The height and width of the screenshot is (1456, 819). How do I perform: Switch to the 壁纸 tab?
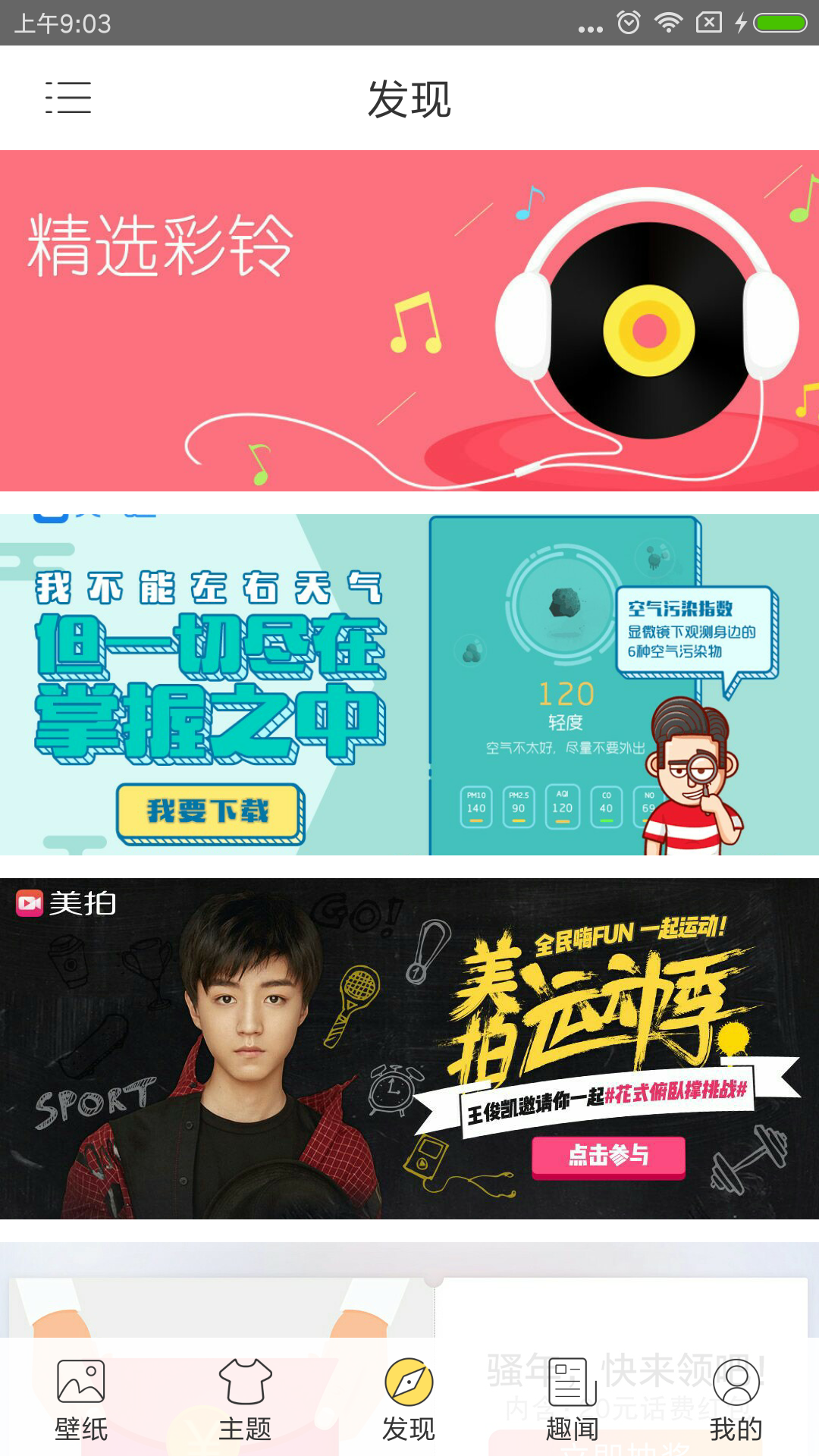(81, 1400)
